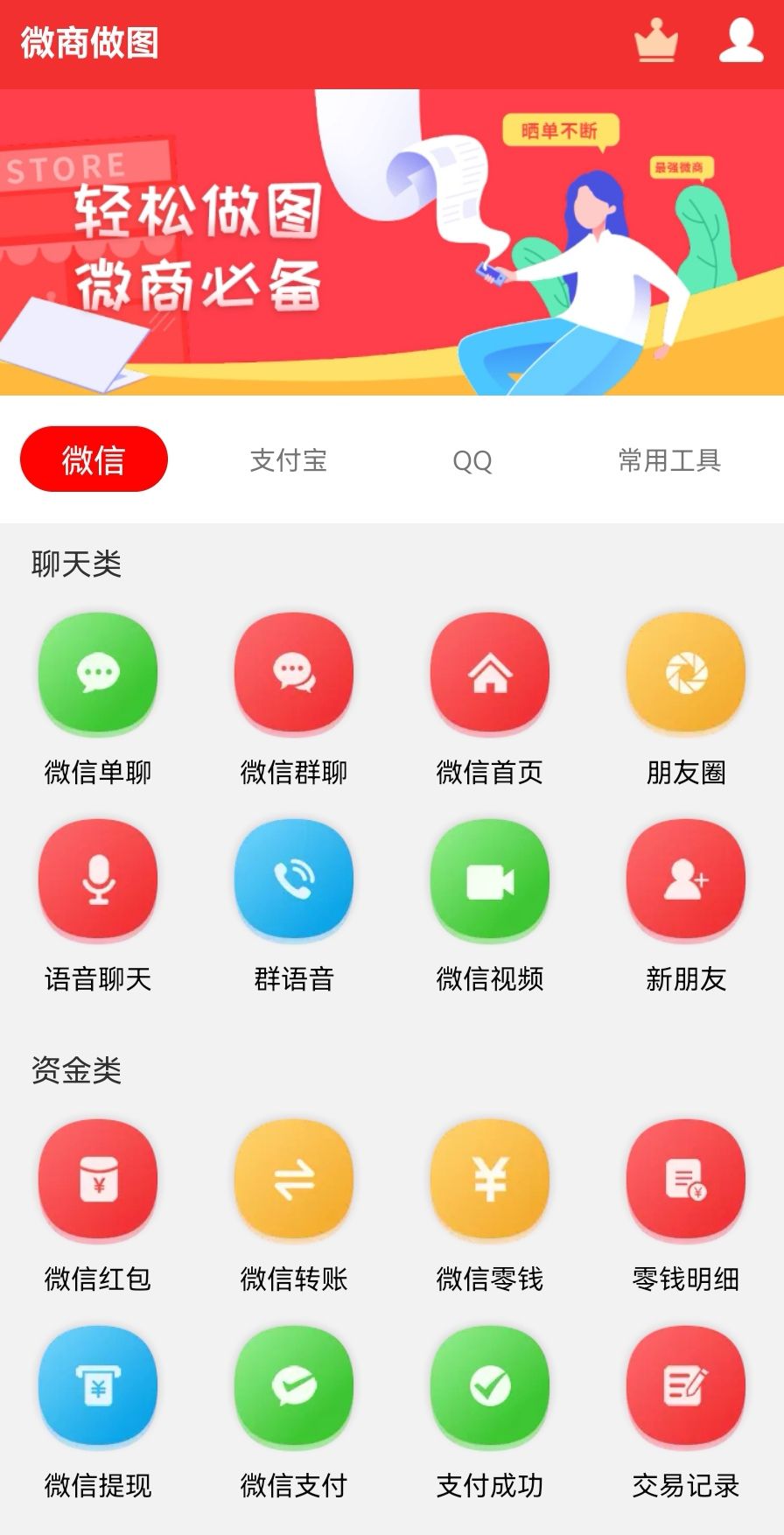Tap the 新朋友 new friends icon
Viewport: 784px width, 1535px height.
pos(686,880)
